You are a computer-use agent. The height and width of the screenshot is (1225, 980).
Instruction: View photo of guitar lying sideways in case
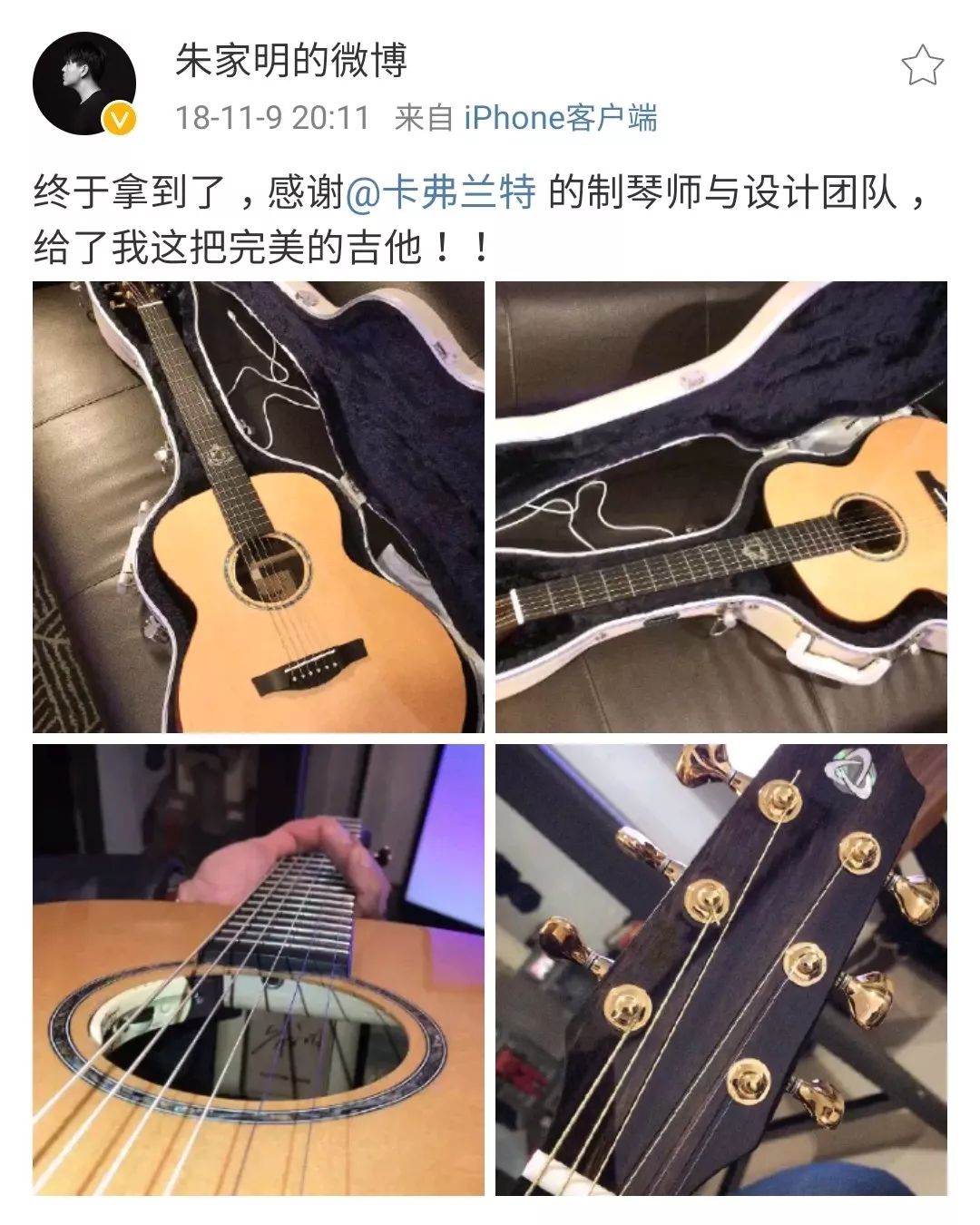point(720,506)
